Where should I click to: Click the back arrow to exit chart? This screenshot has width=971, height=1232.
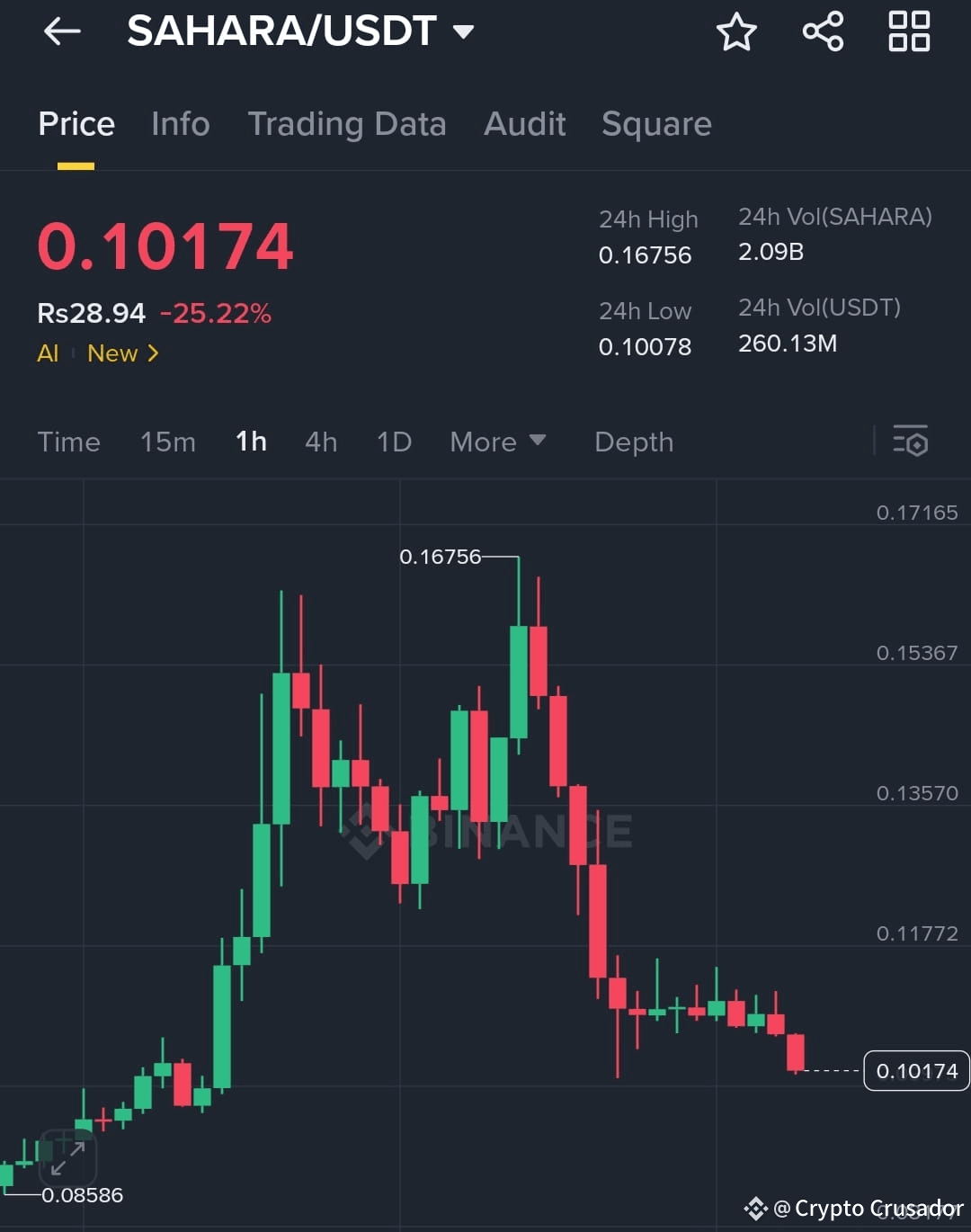(x=60, y=31)
